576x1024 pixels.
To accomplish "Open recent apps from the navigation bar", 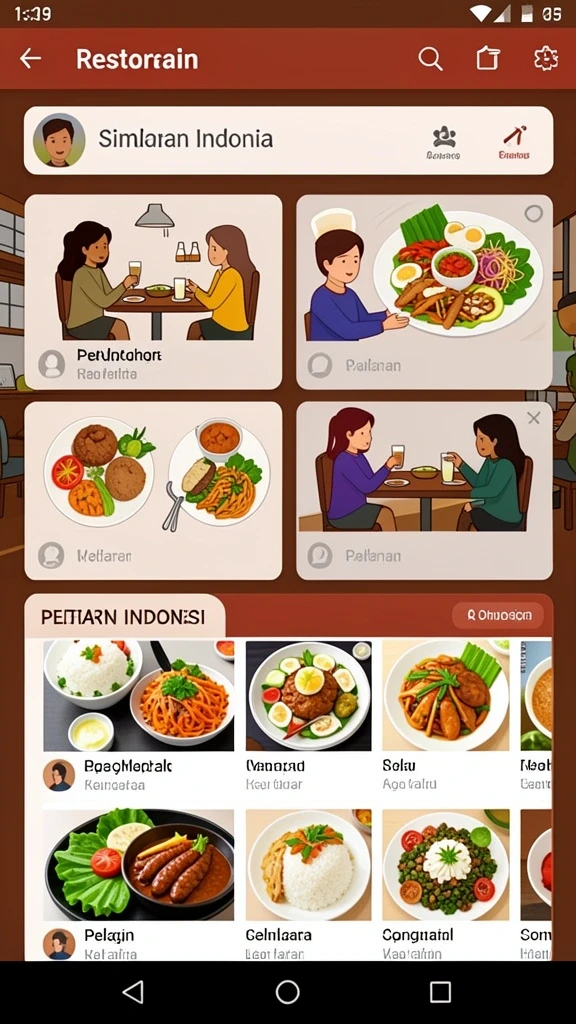I will tap(440, 992).
